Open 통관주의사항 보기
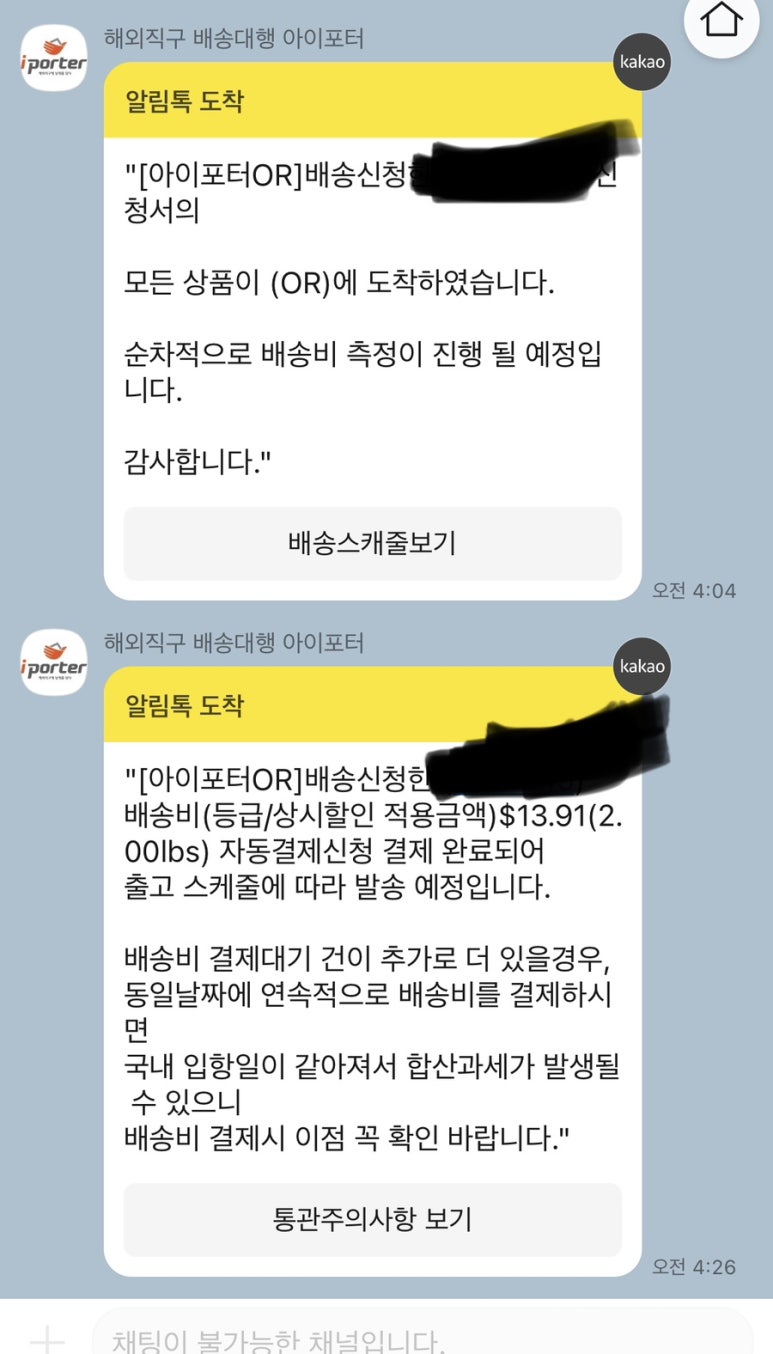This screenshot has width=773, height=1354. 372,1220
